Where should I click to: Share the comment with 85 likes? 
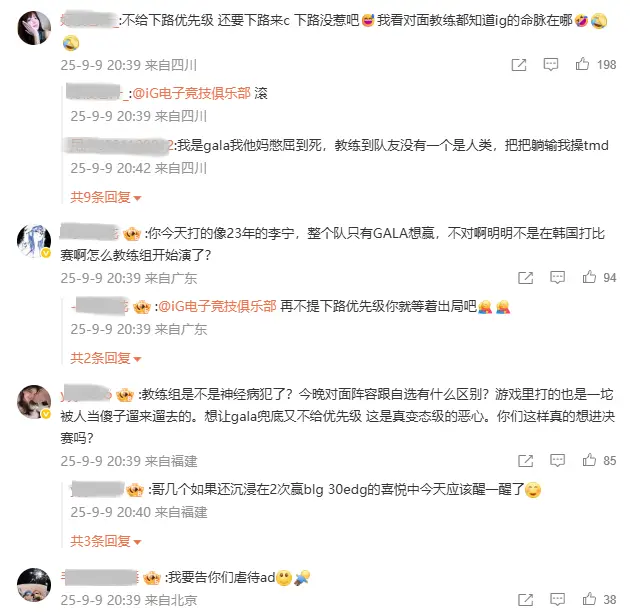tap(518, 461)
